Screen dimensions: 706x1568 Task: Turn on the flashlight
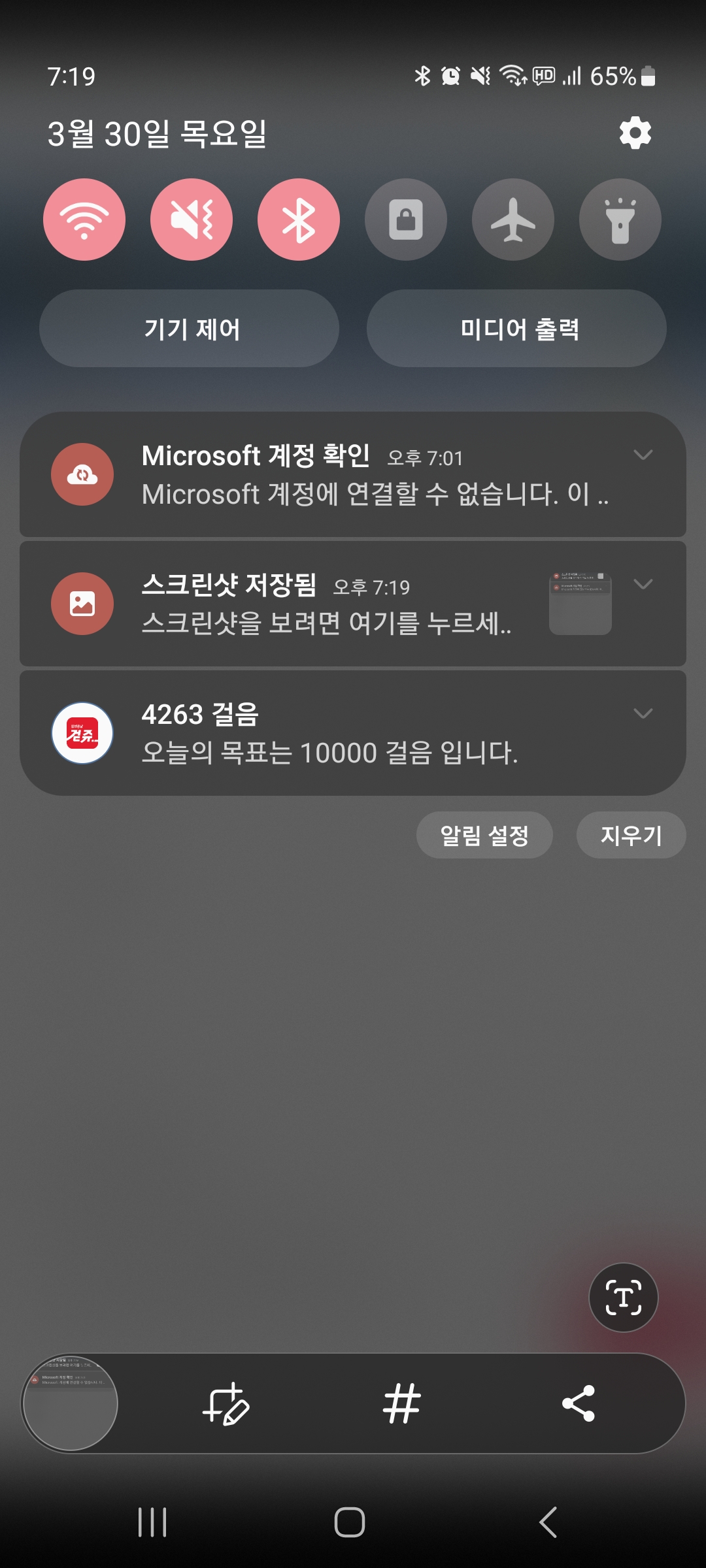[x=620, y=220]
